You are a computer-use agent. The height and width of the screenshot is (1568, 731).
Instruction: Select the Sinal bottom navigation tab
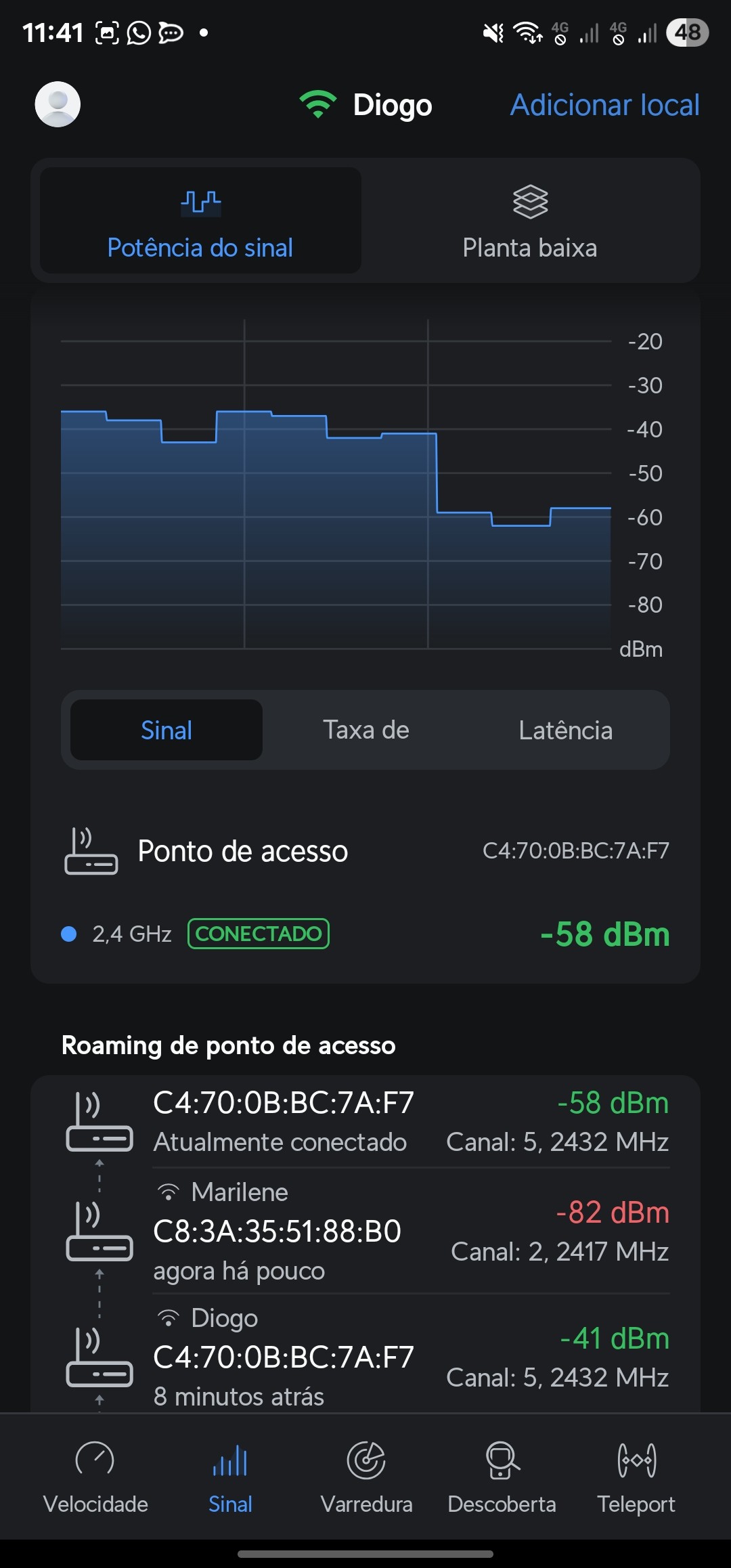click(x=230, y=1477)
